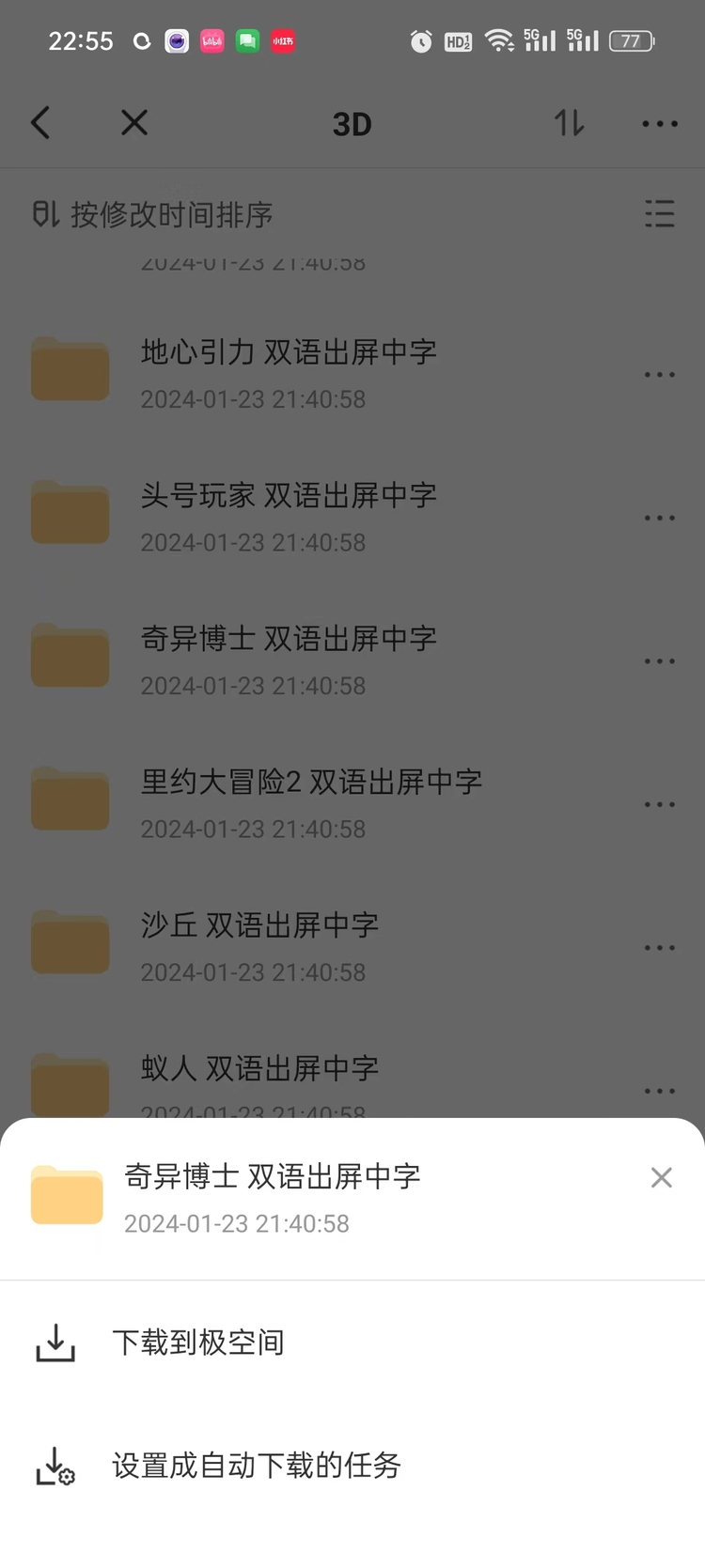Image resolution: width=705 pixels, height=1568 pixels.
Task: Open the overflow menu at the top right
Action: pyautogui.click(x=660, y=123)
